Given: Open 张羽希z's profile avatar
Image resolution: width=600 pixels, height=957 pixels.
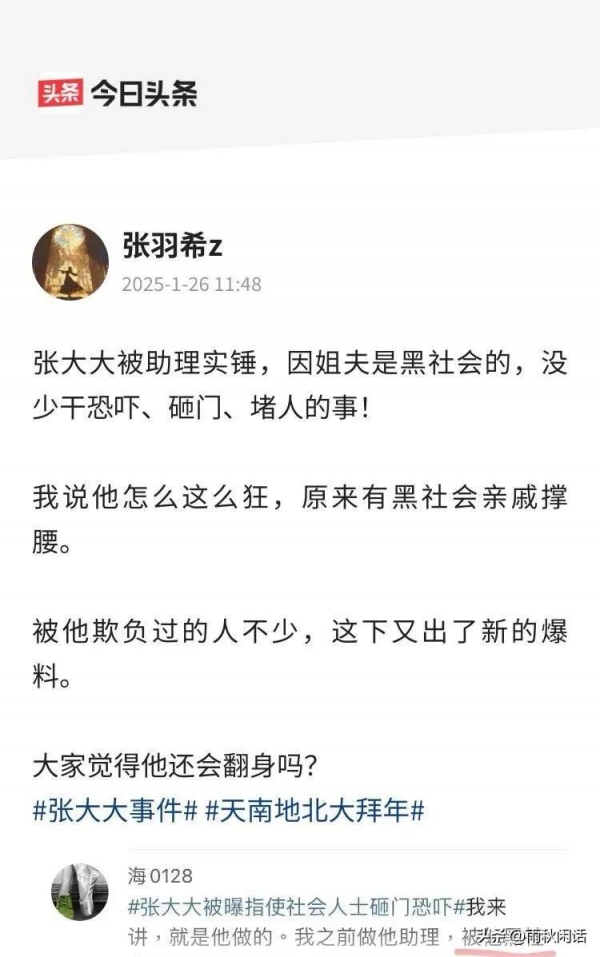Looking at the screenshot, I should (x=70, y=261).
